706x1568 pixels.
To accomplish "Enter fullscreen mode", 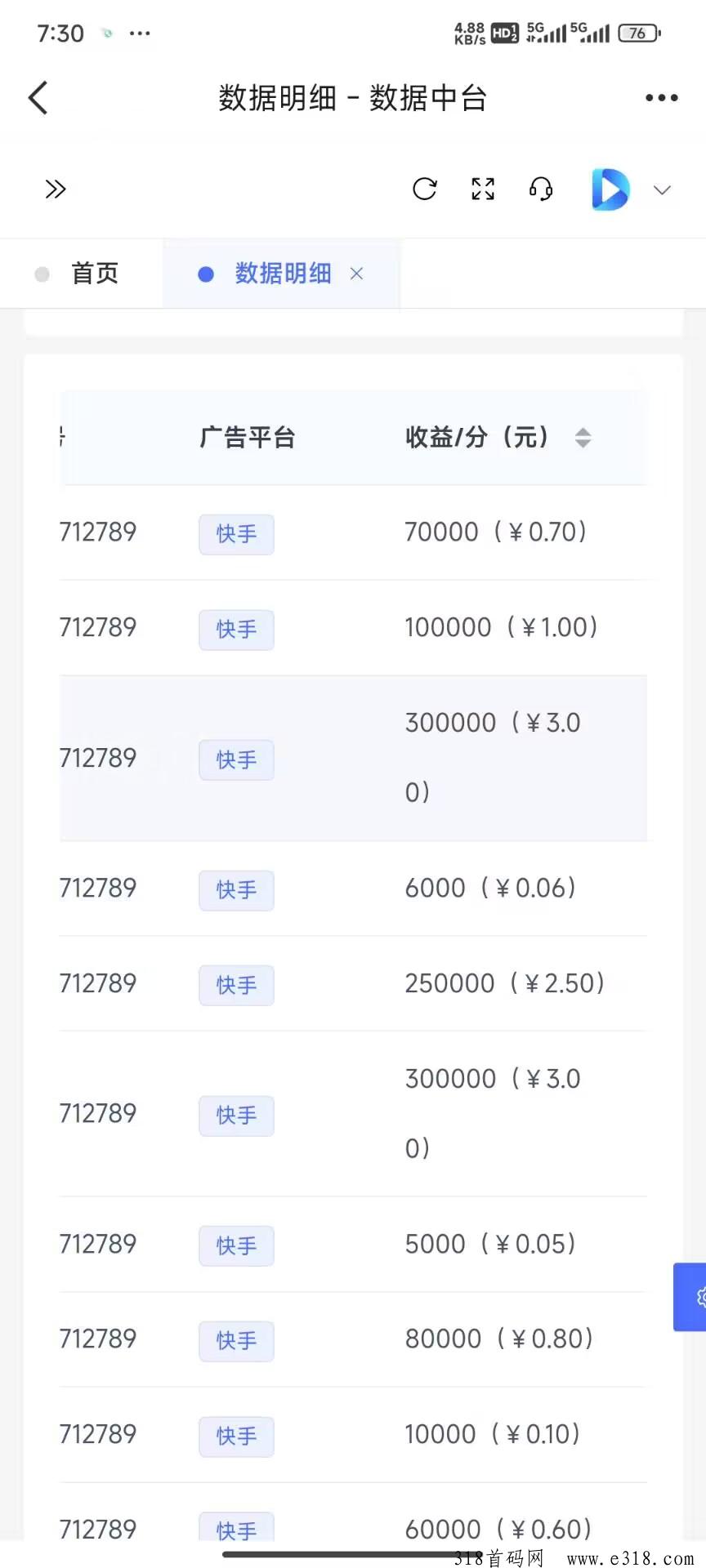I will coord(483,189).
